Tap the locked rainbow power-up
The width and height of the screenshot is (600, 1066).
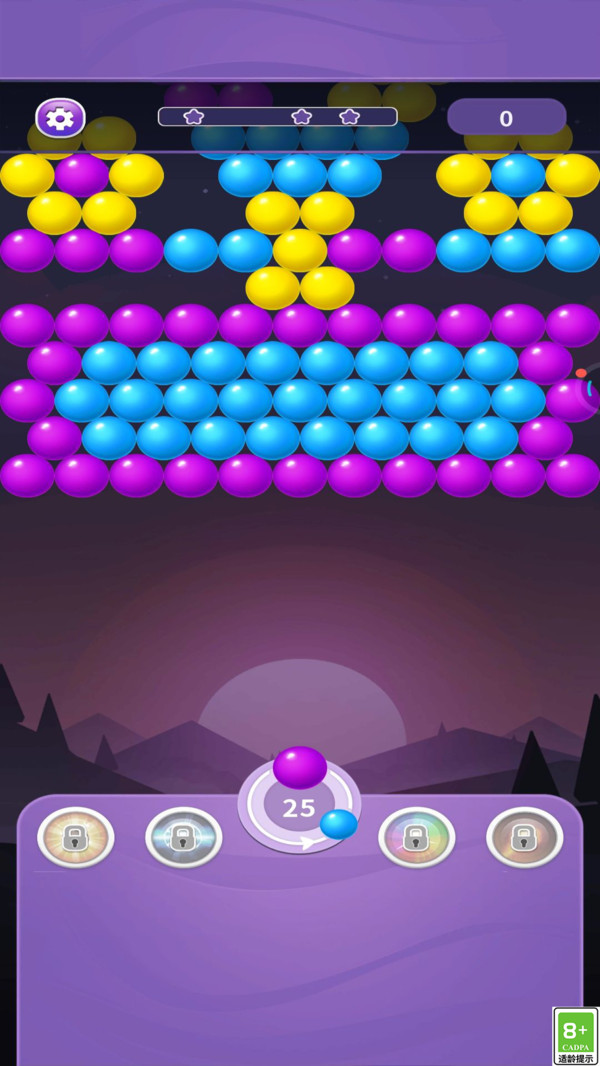coord(416,837)
